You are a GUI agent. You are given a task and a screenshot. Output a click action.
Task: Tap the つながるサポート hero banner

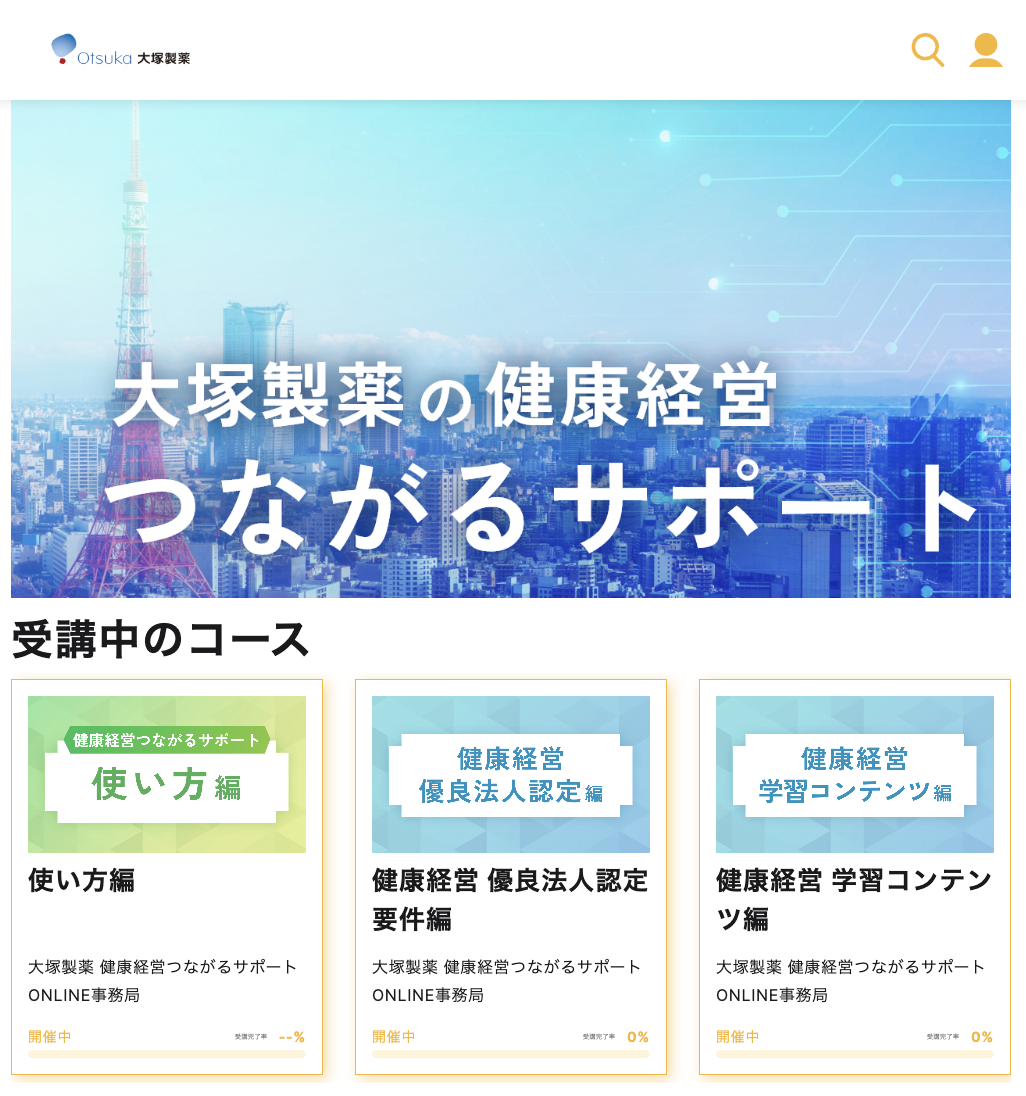pos(510,350)
